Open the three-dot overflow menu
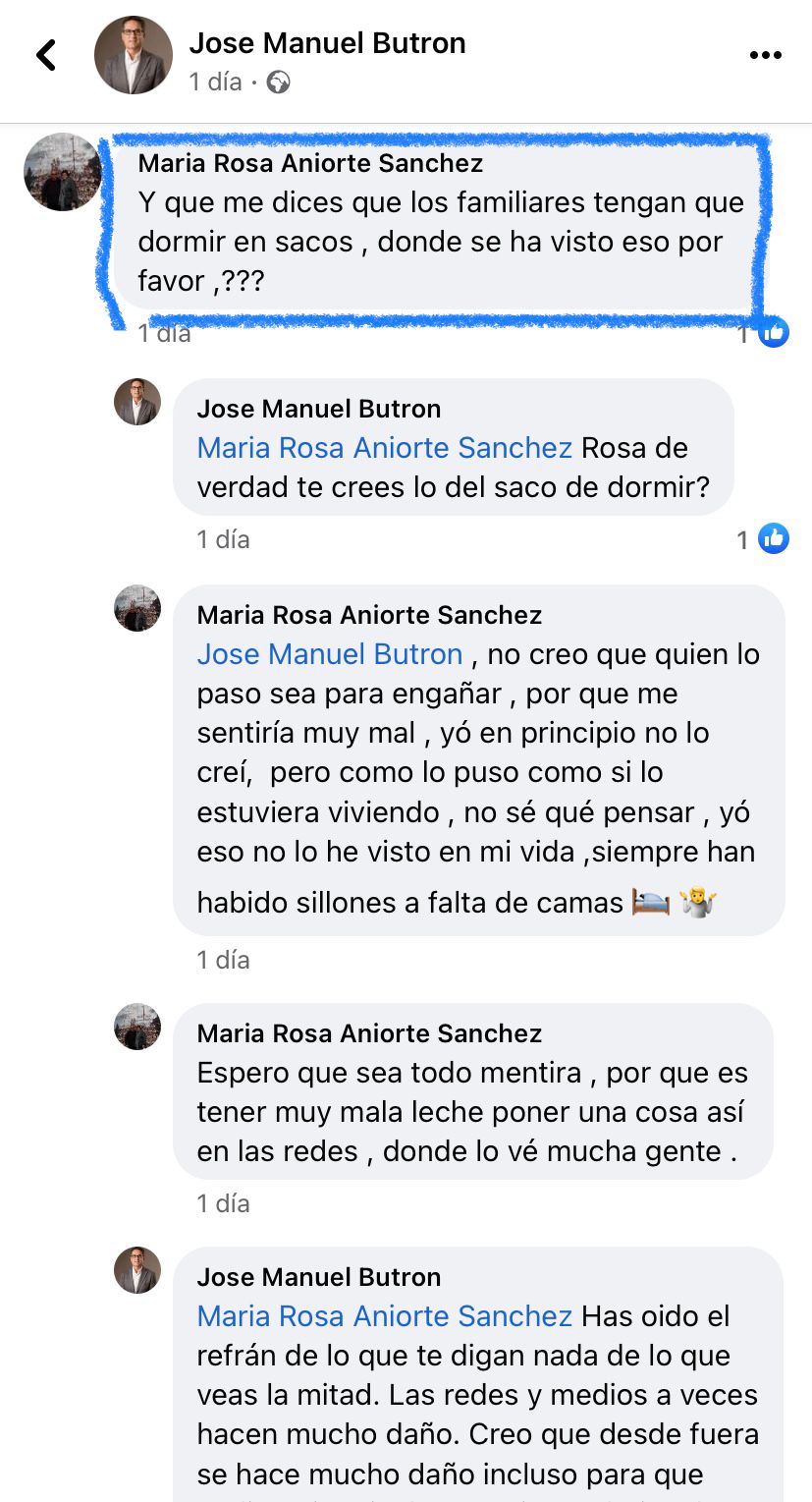Viewport: 812px width, 1502px height. [x=766, y=55]
